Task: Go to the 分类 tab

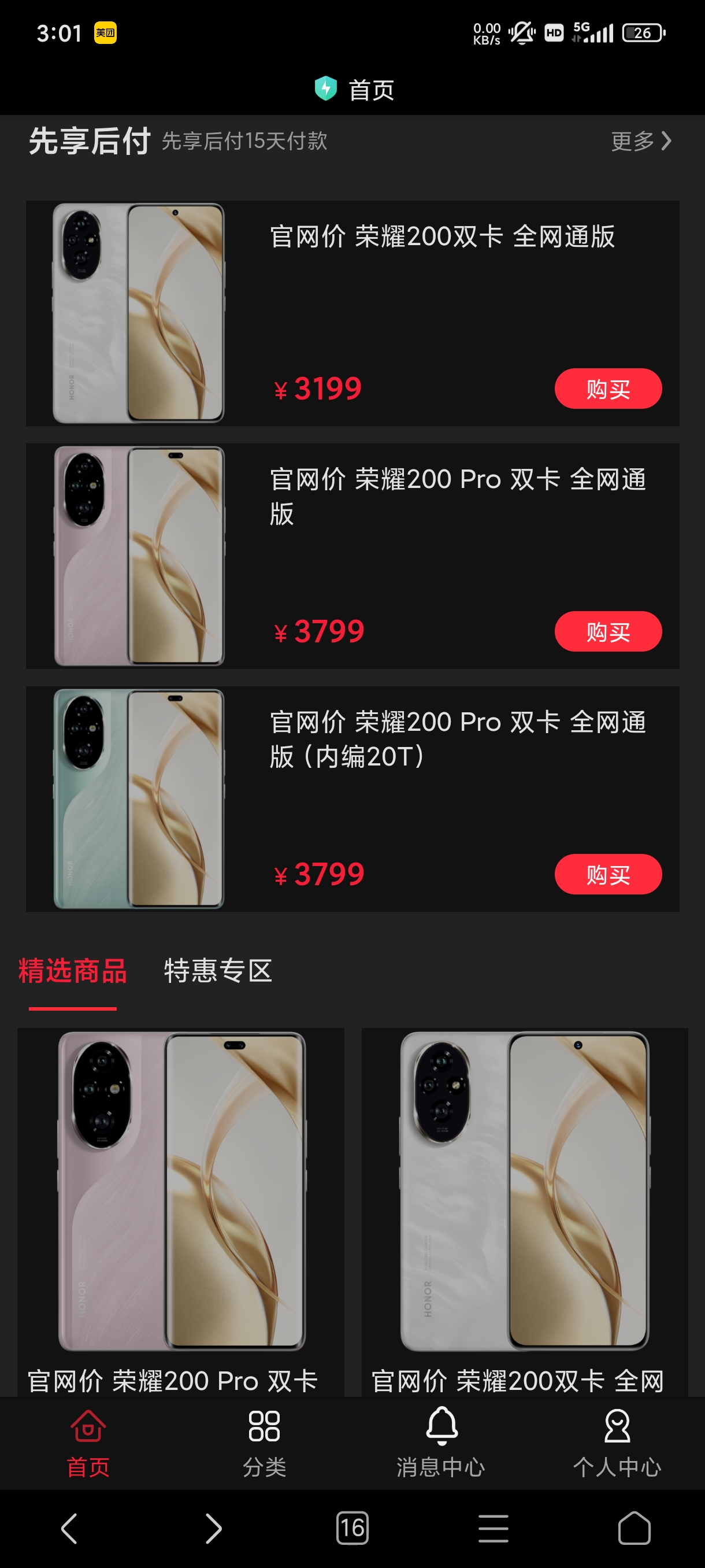Action: pyautogui.click(x=264, y=1443)
